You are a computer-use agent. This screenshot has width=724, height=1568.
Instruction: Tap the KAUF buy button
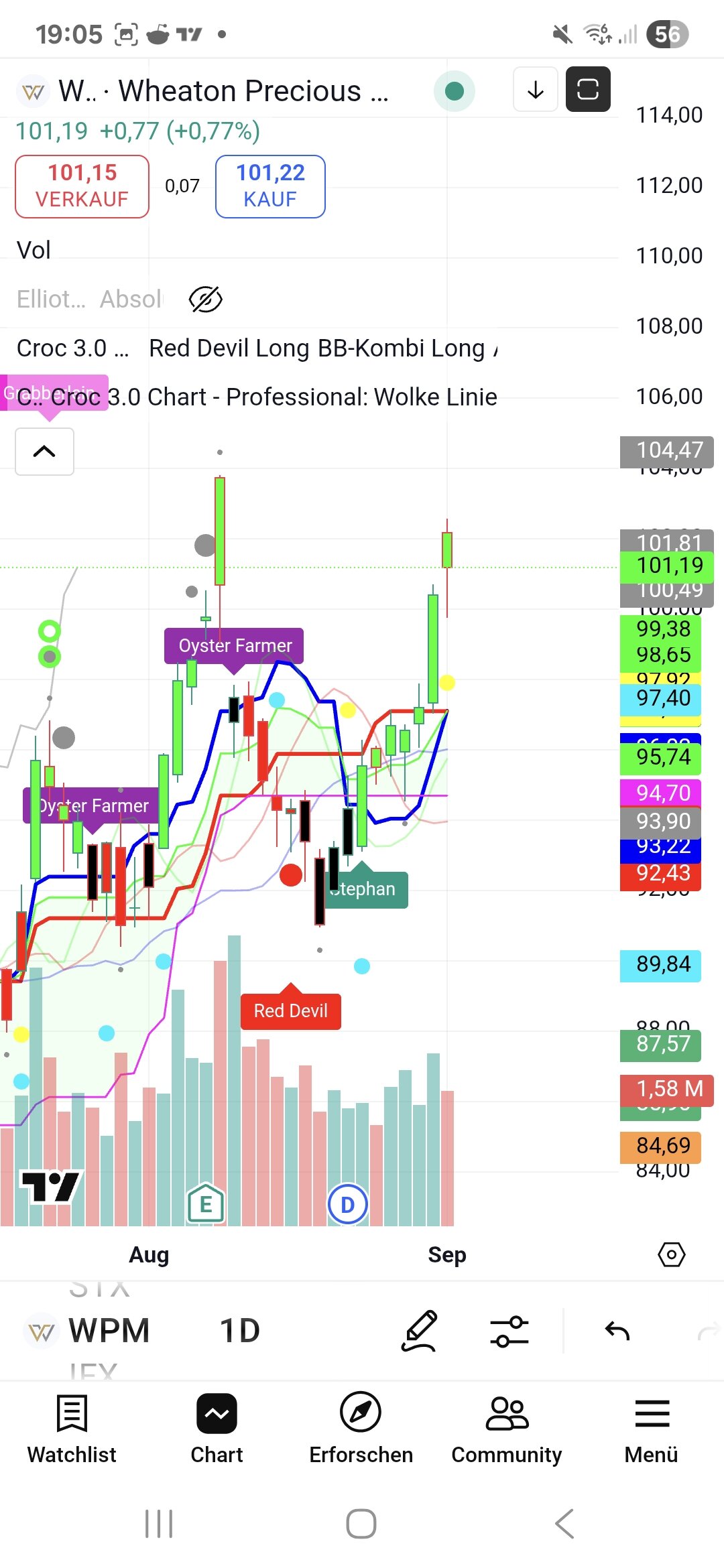(x=270, y=186)
